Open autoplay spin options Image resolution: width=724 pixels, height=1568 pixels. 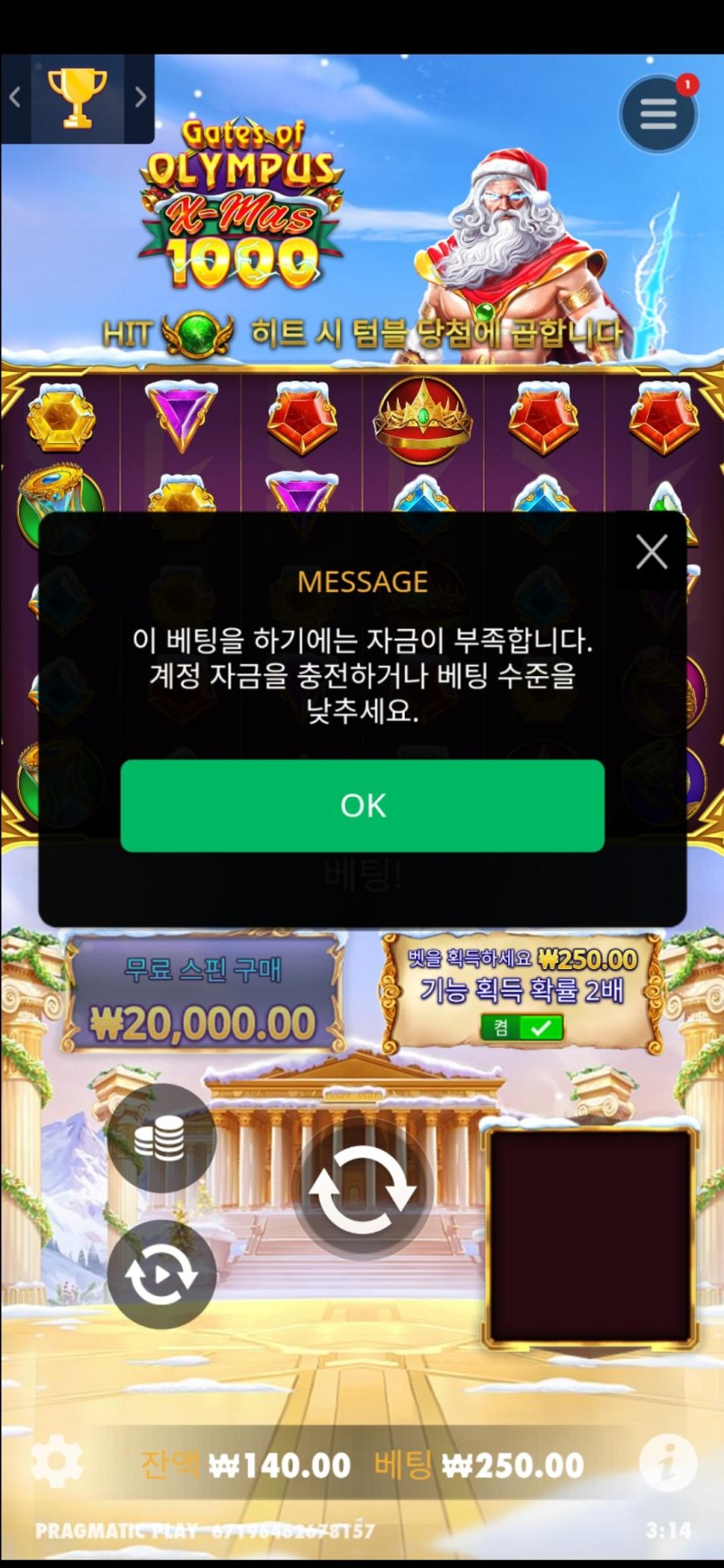coord(160,1274)
